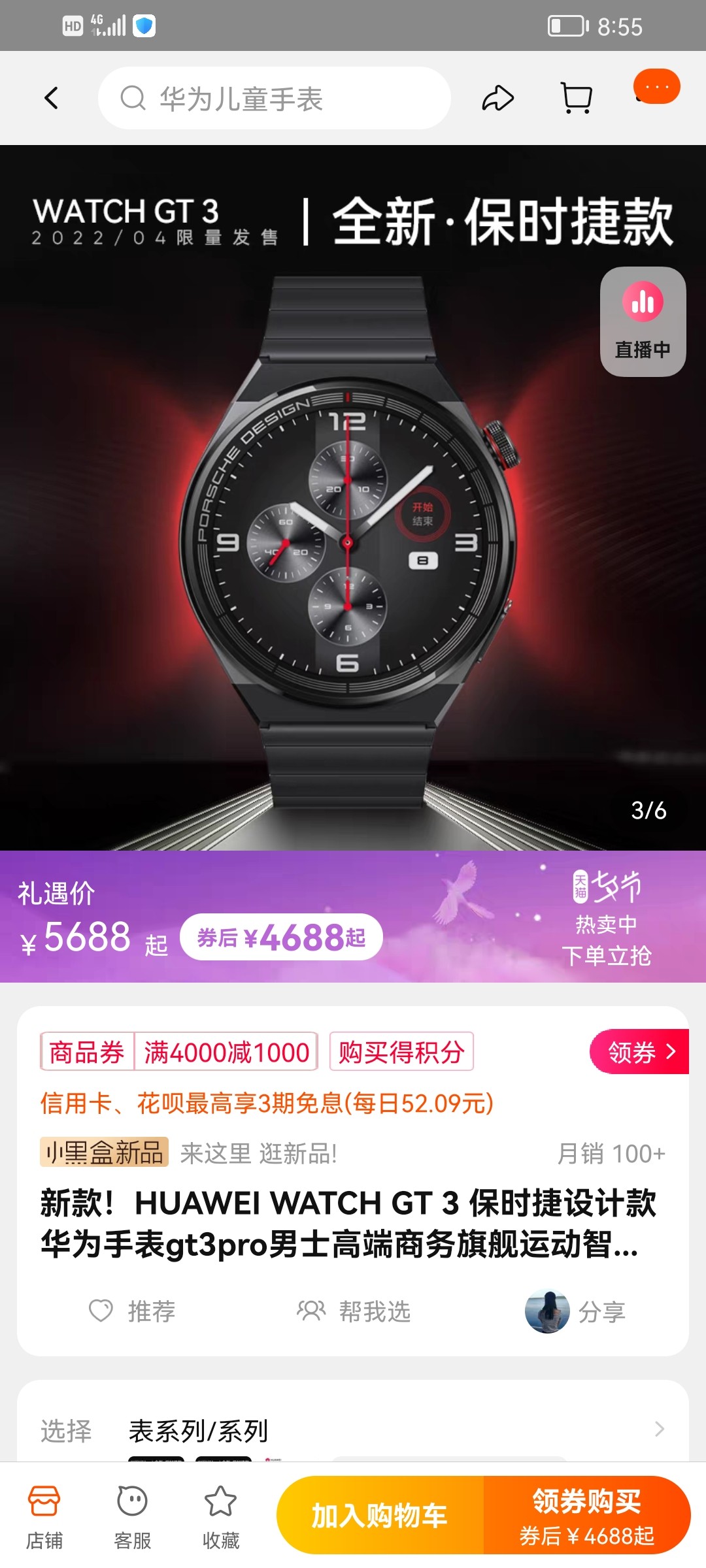Screen dimensions: 706x1568
Task: Tap the search box showing 华为儿童手表
Action: point(275,99)
